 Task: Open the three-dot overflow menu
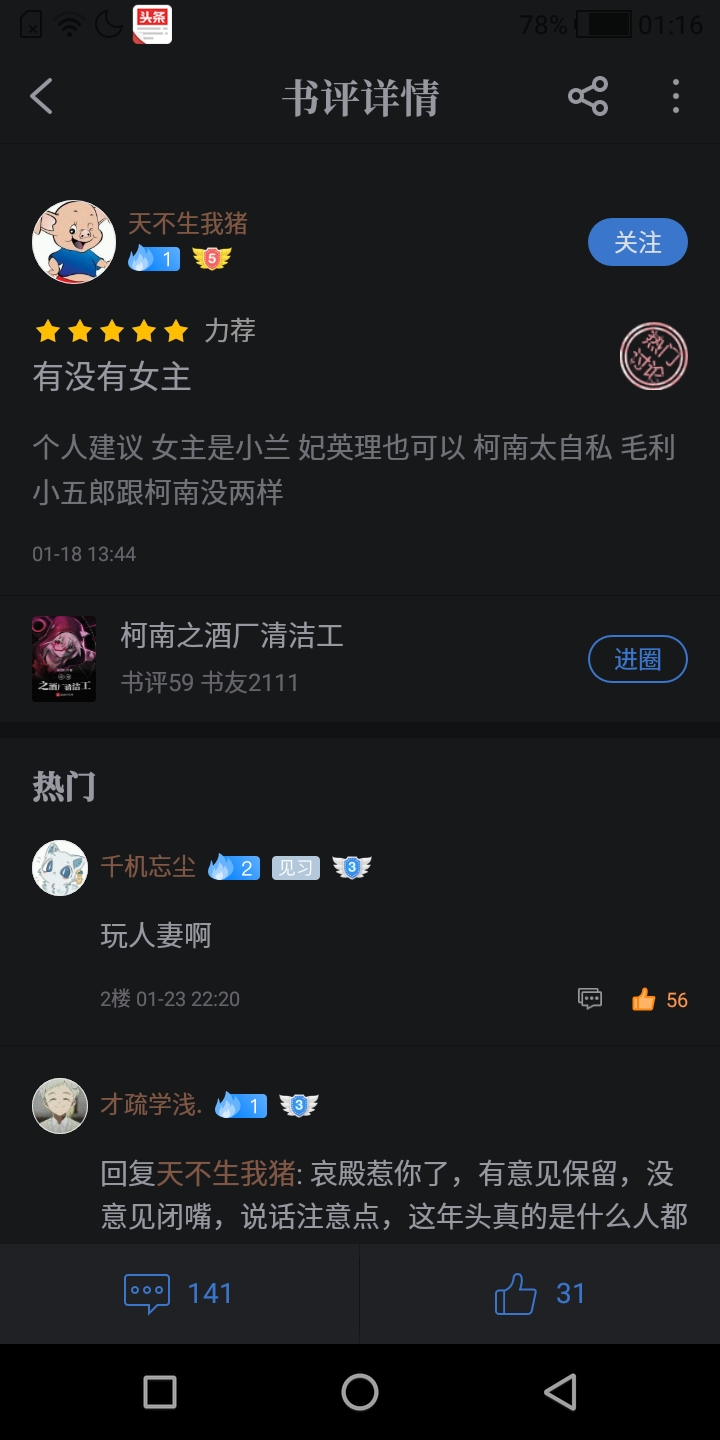pyautogui.click(x=676, y=97)
